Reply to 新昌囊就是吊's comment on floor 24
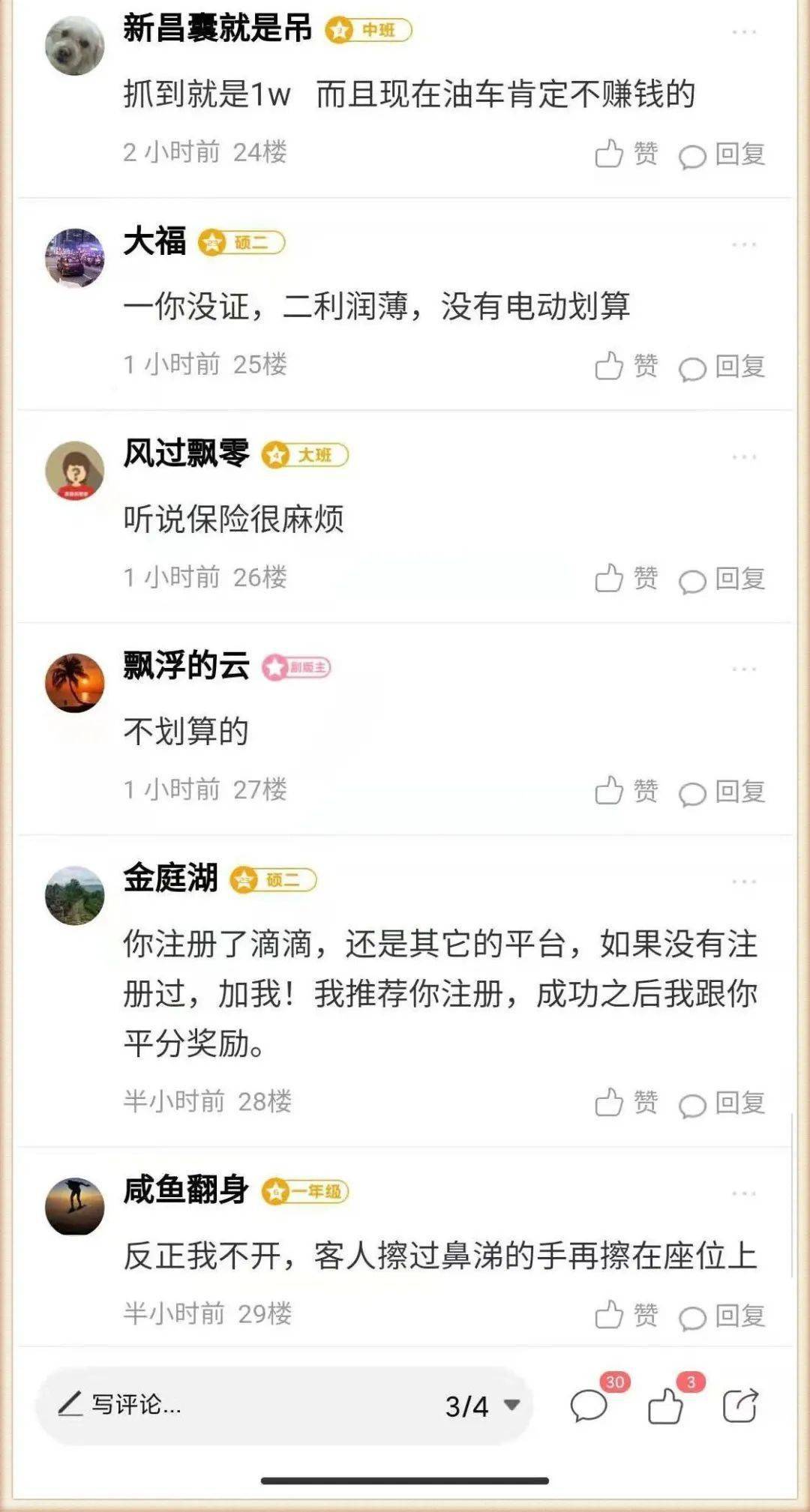 click(x=721, y=154)
